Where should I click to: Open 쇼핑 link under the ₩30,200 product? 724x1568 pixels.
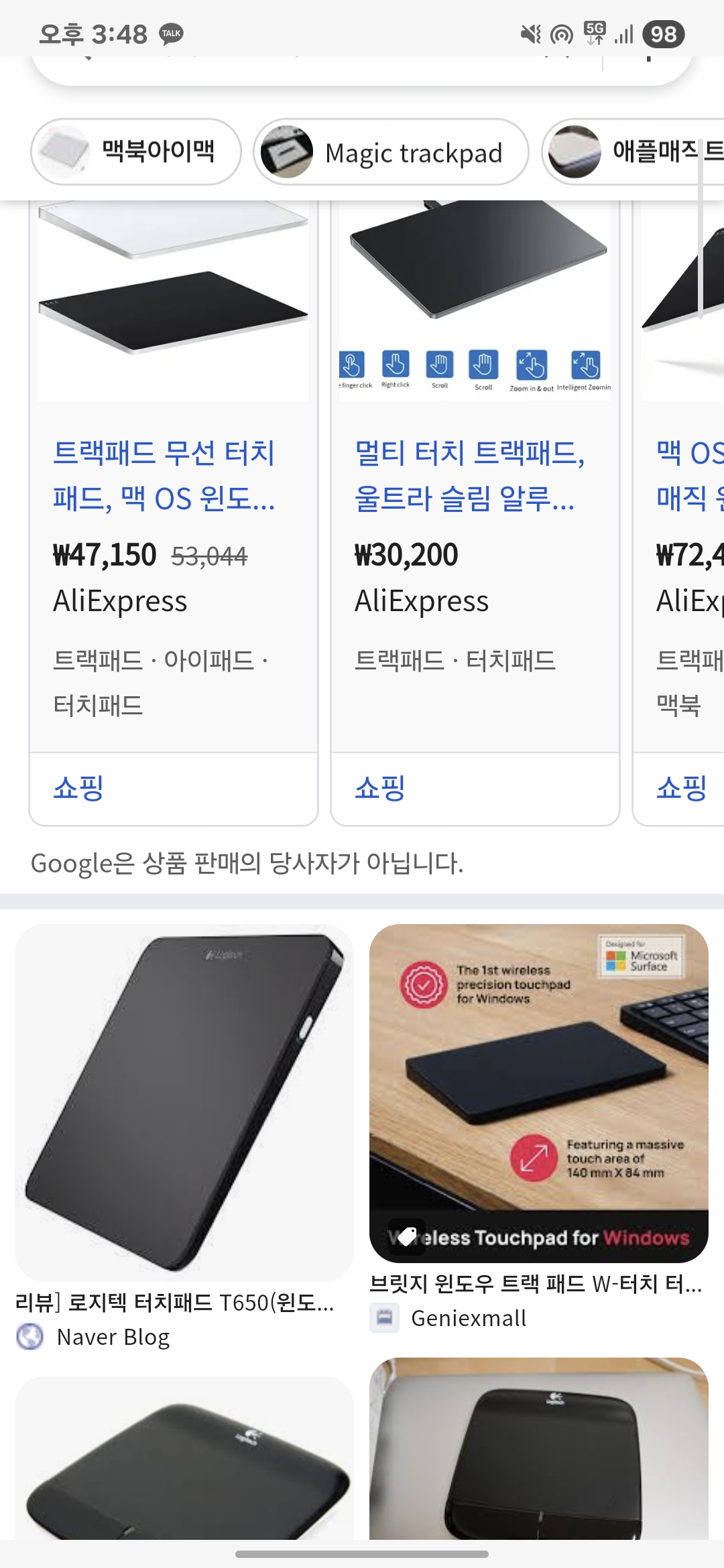coord(380,788)
